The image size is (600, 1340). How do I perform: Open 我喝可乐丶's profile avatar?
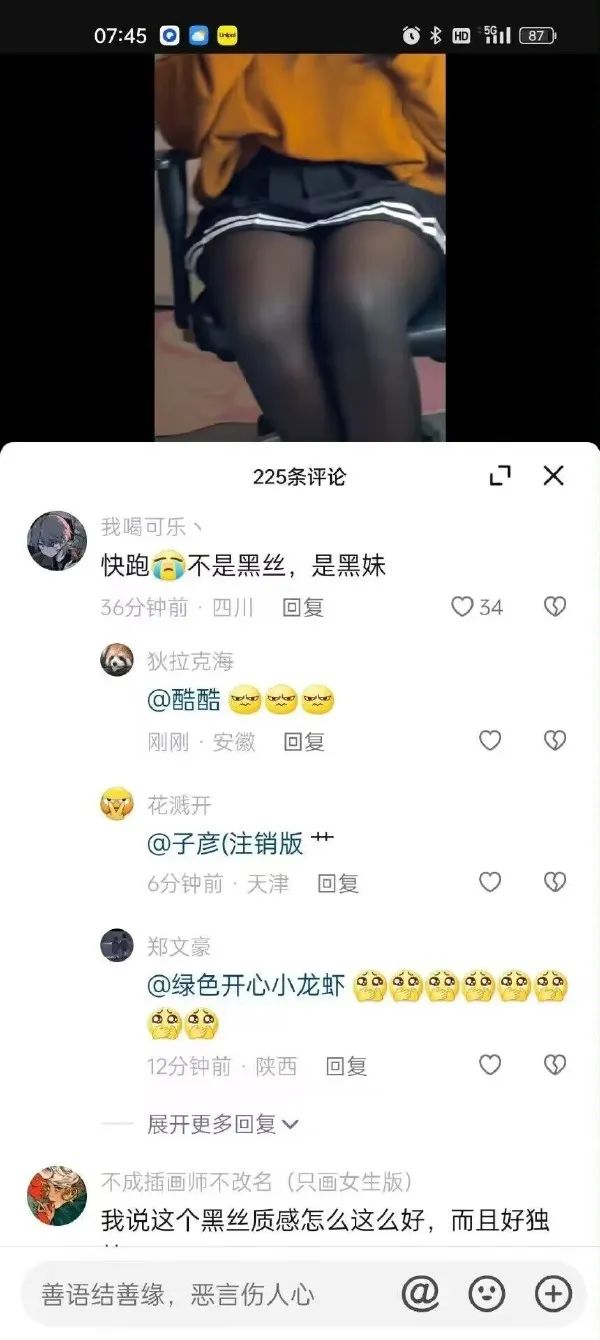56,541
